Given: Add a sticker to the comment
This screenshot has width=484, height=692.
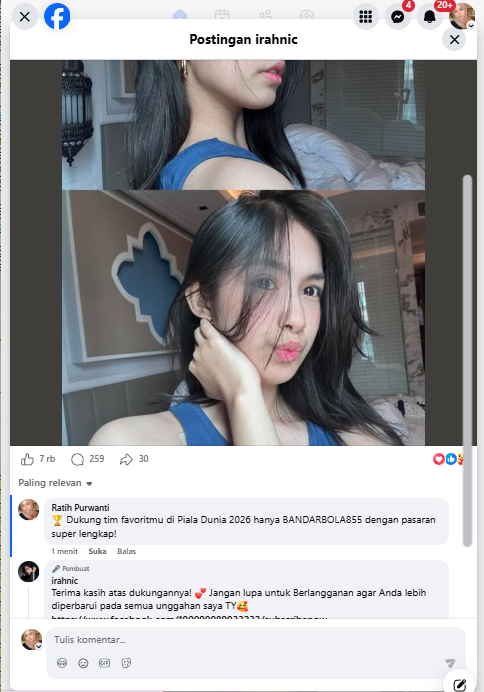Looking at the screenshot, I should (126, 663).
